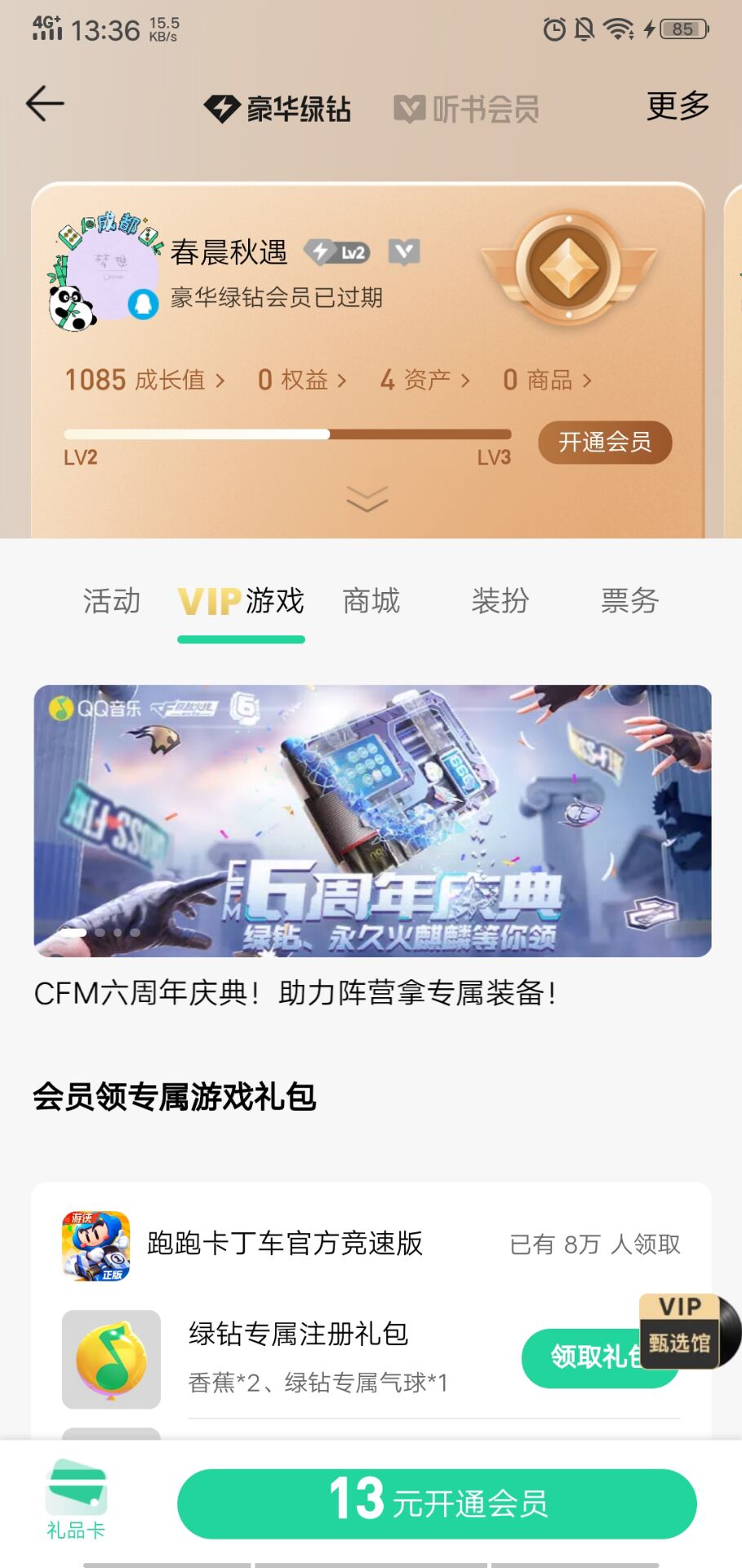Open the CFM六周年庆典 banner
742x1568 pixels.
click(x=372, y=821)
